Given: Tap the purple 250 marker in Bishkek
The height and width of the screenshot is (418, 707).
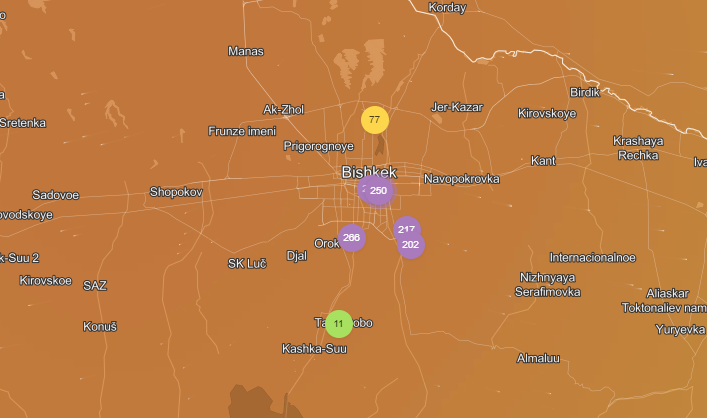Looking at the screenshot, I should [x=379, y=191].
